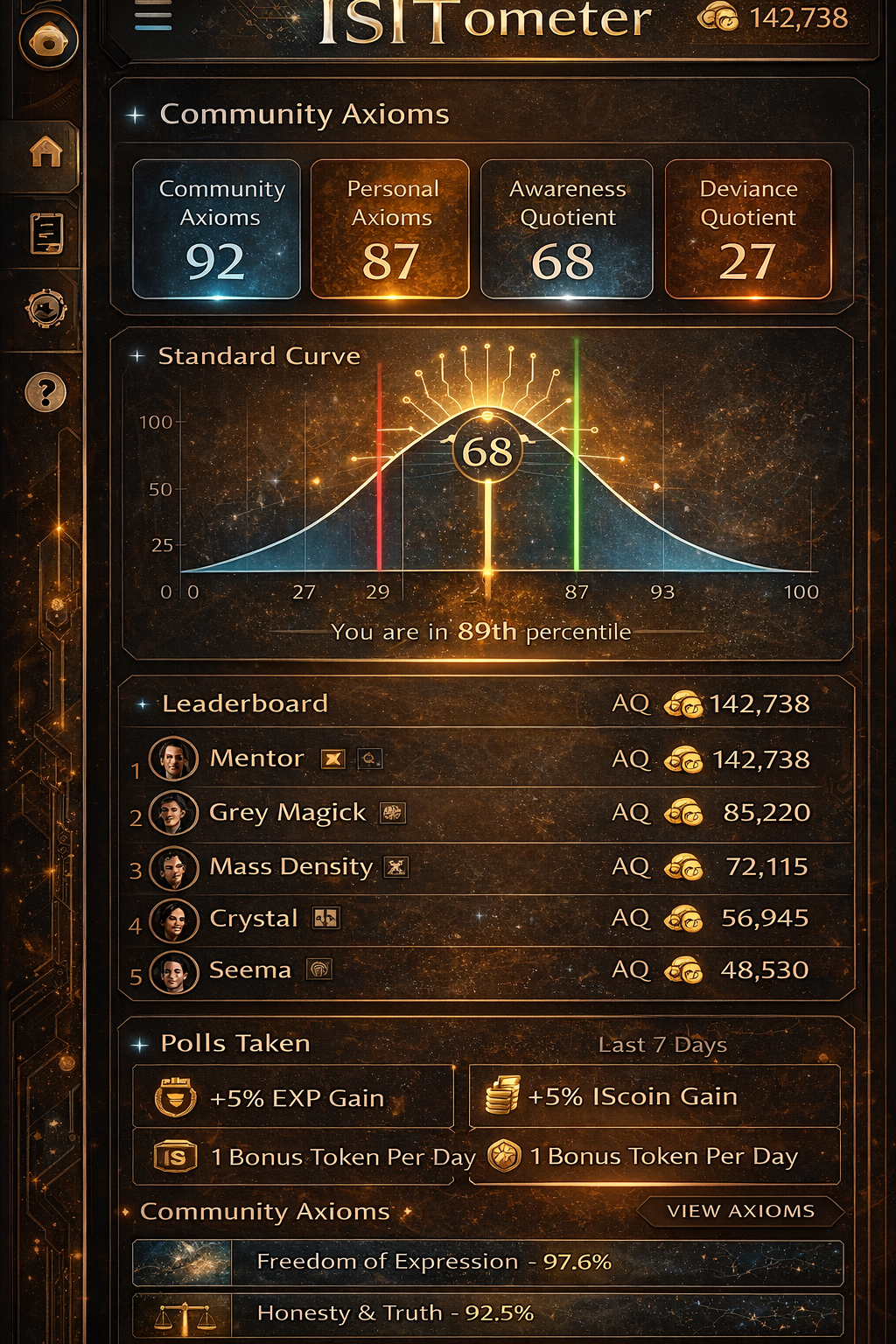Viewport: 896px width, 1344px height.
Task: Open the Awareness Quotient 68 card
Action: (x=566, y=229)
